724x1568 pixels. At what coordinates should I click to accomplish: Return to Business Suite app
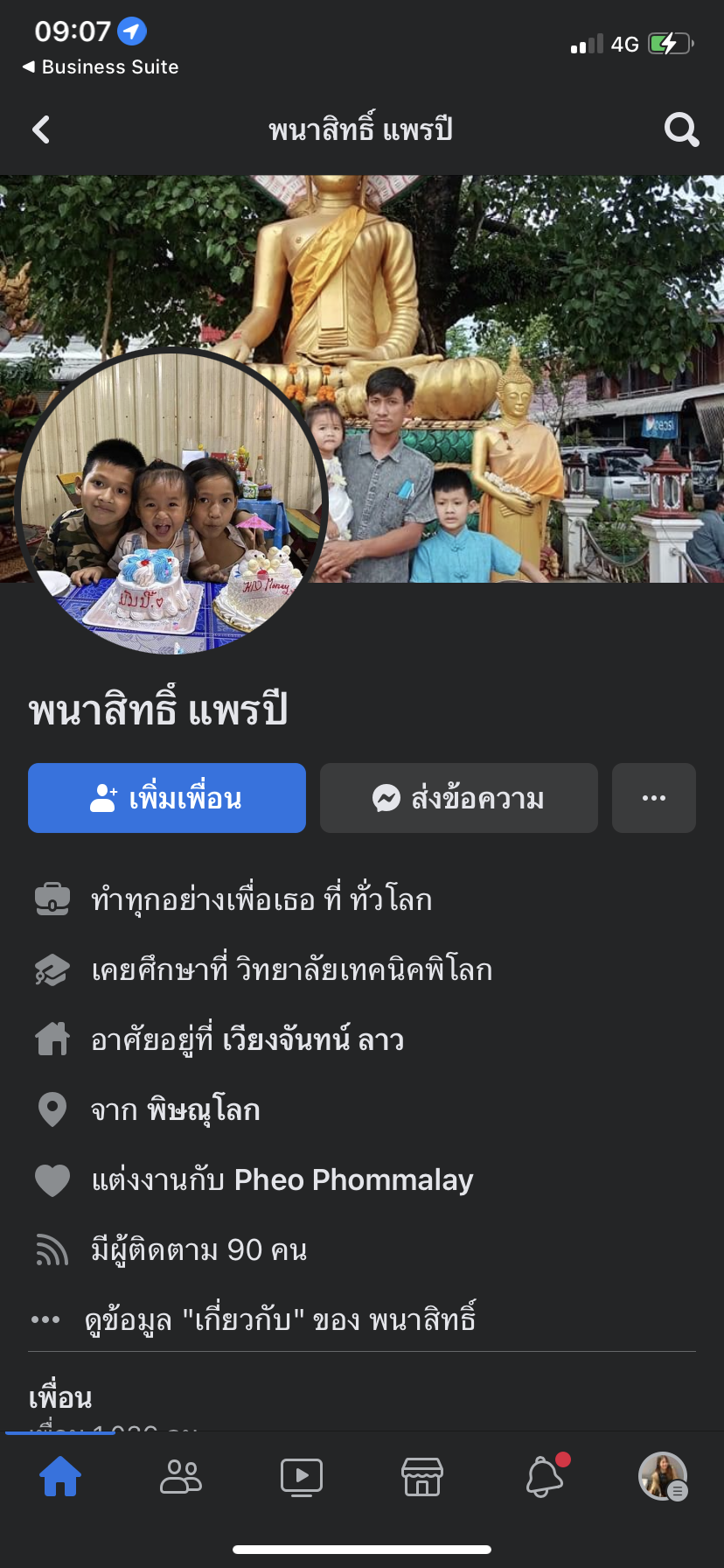tap(101, 67)
